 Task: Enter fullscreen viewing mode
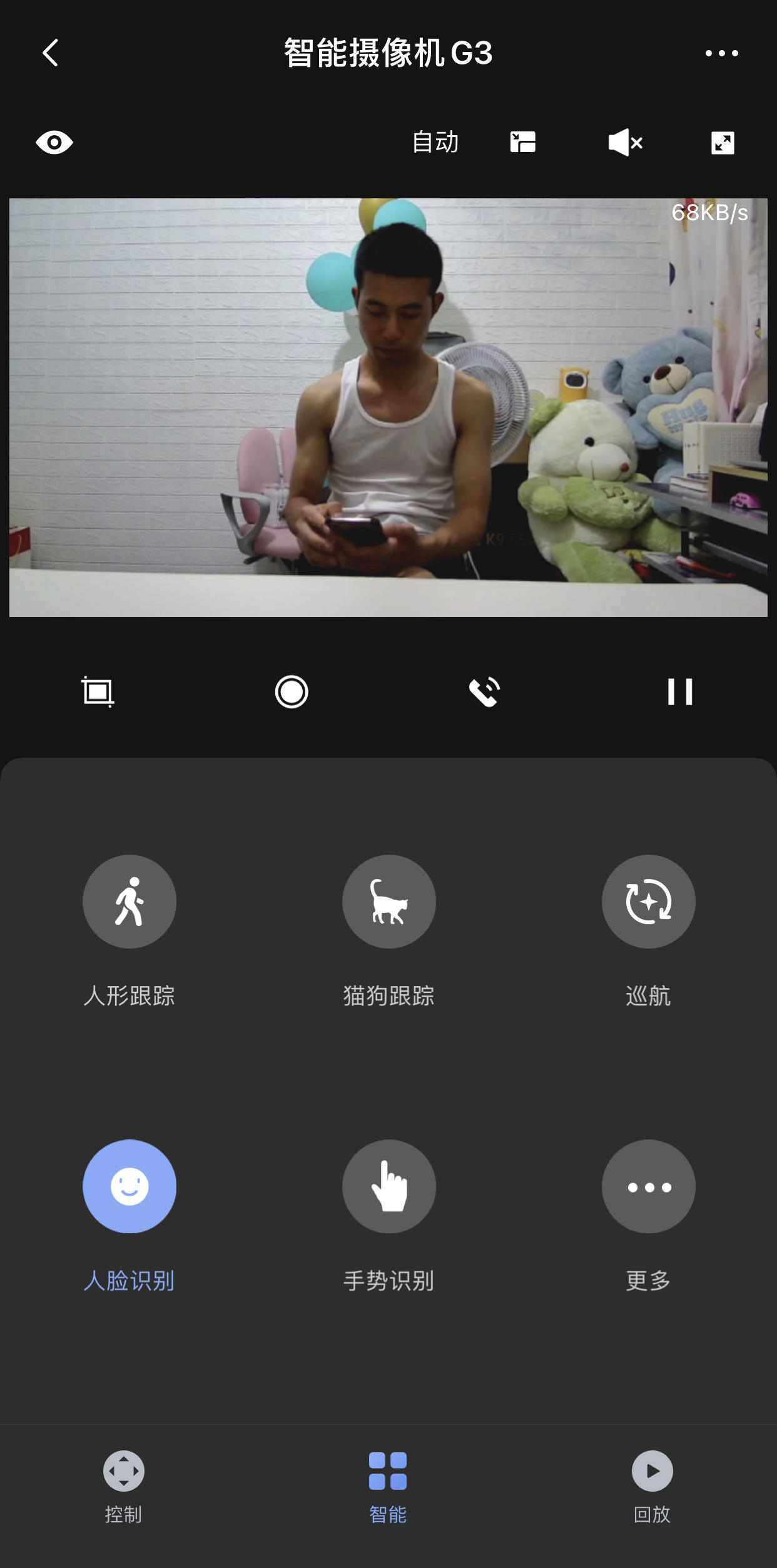723,142
